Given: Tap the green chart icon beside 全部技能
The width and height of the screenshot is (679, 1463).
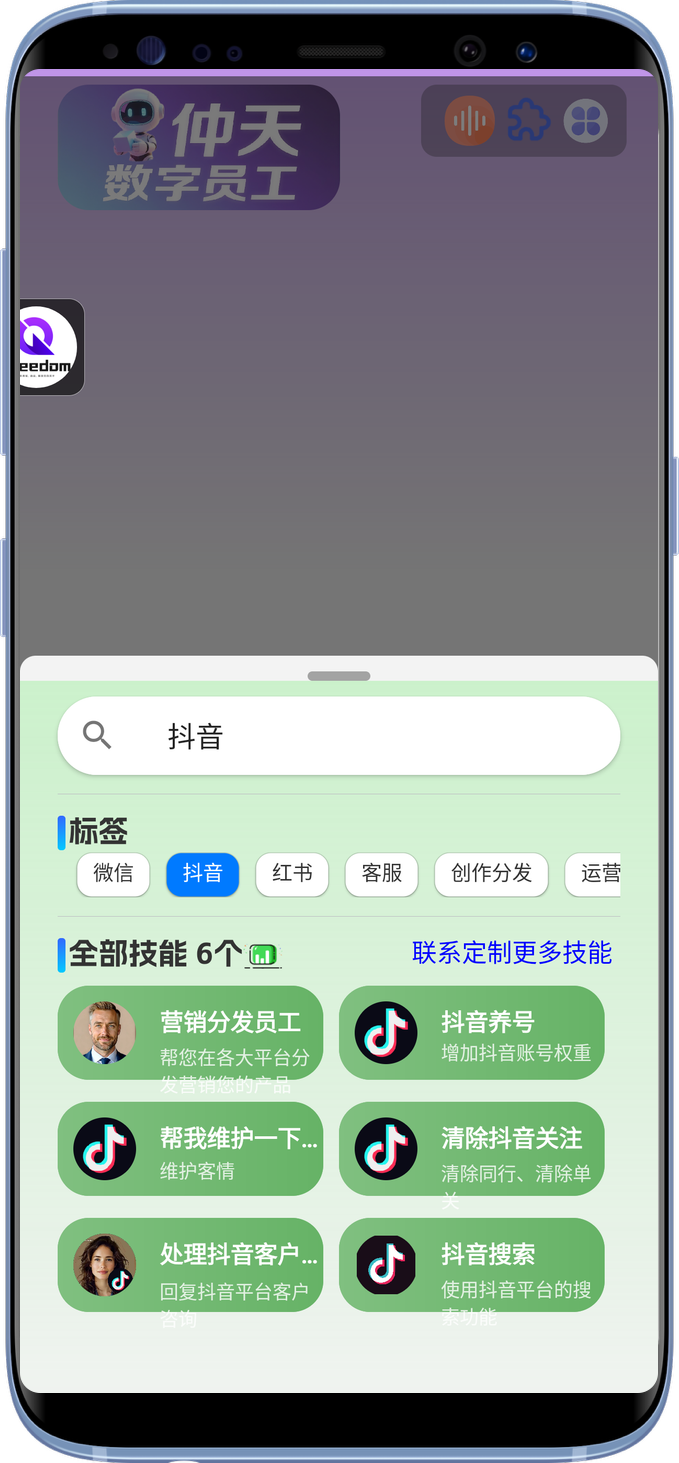Looking at the screenshot, I should (x=263, y=955).
